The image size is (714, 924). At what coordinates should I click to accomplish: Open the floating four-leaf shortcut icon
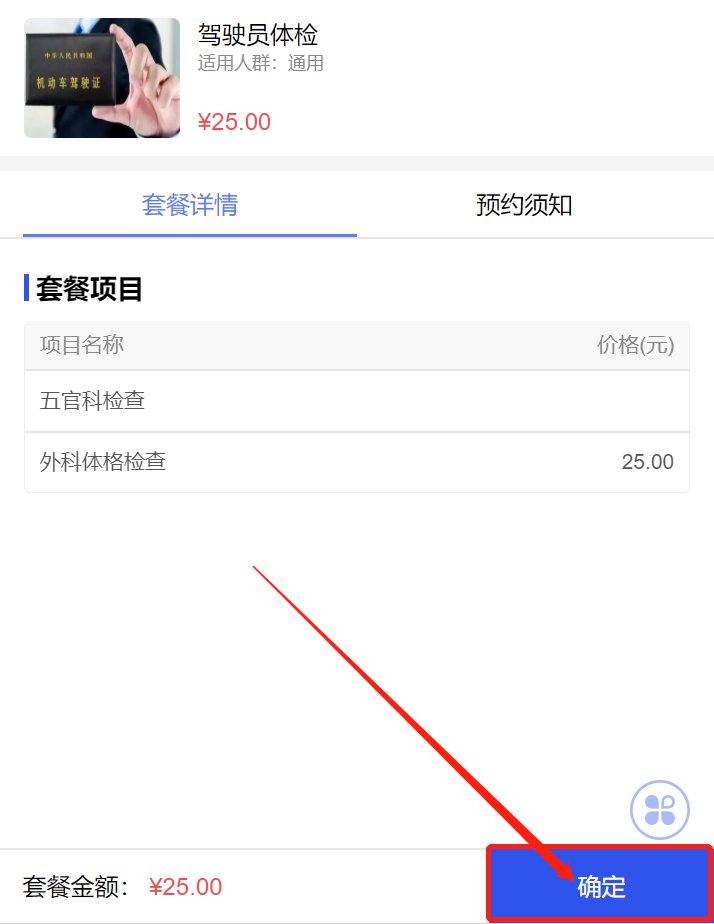click(x=660, y=809)
